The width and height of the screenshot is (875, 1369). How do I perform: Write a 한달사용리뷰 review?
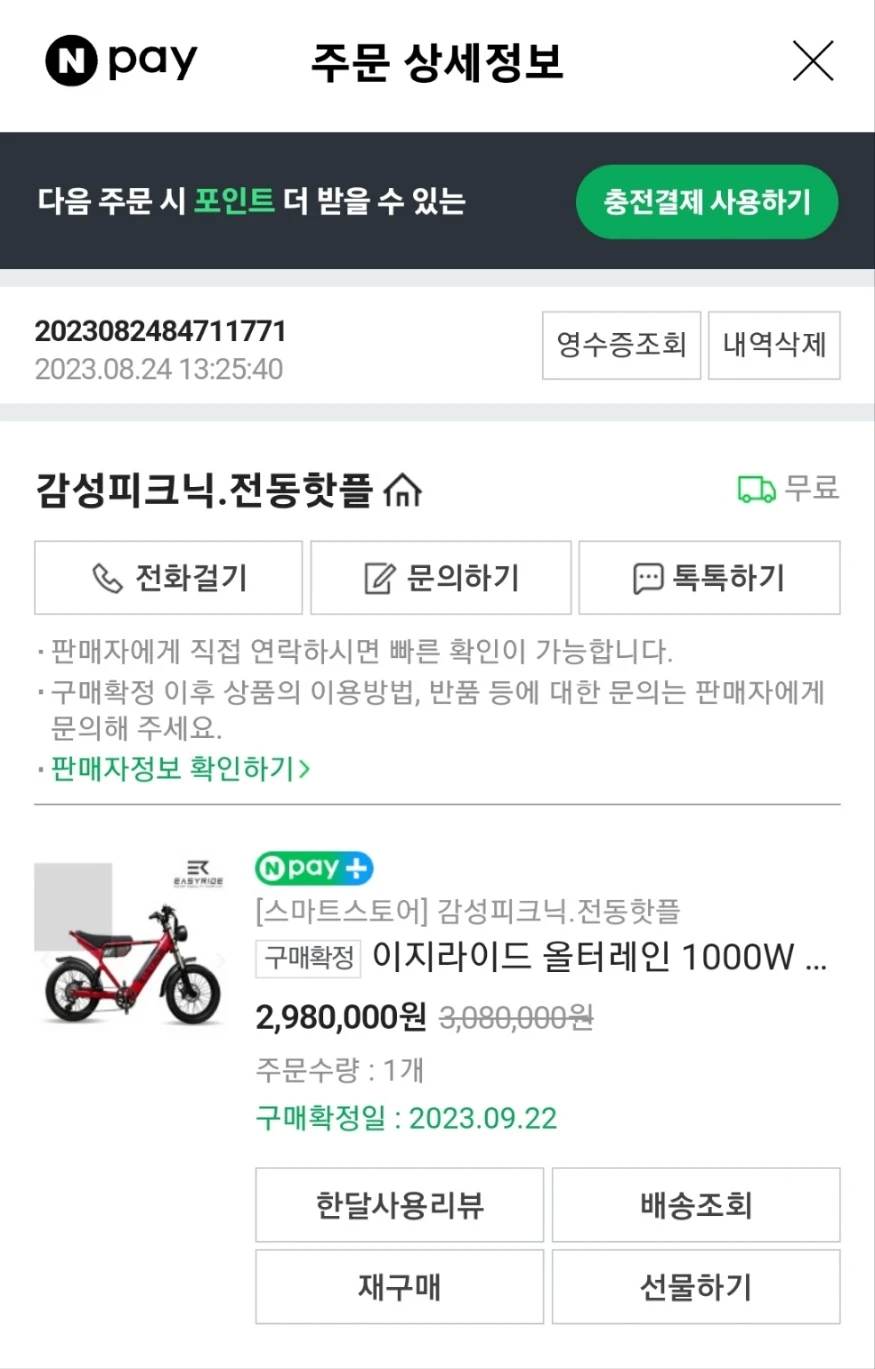pos(399,1205)
